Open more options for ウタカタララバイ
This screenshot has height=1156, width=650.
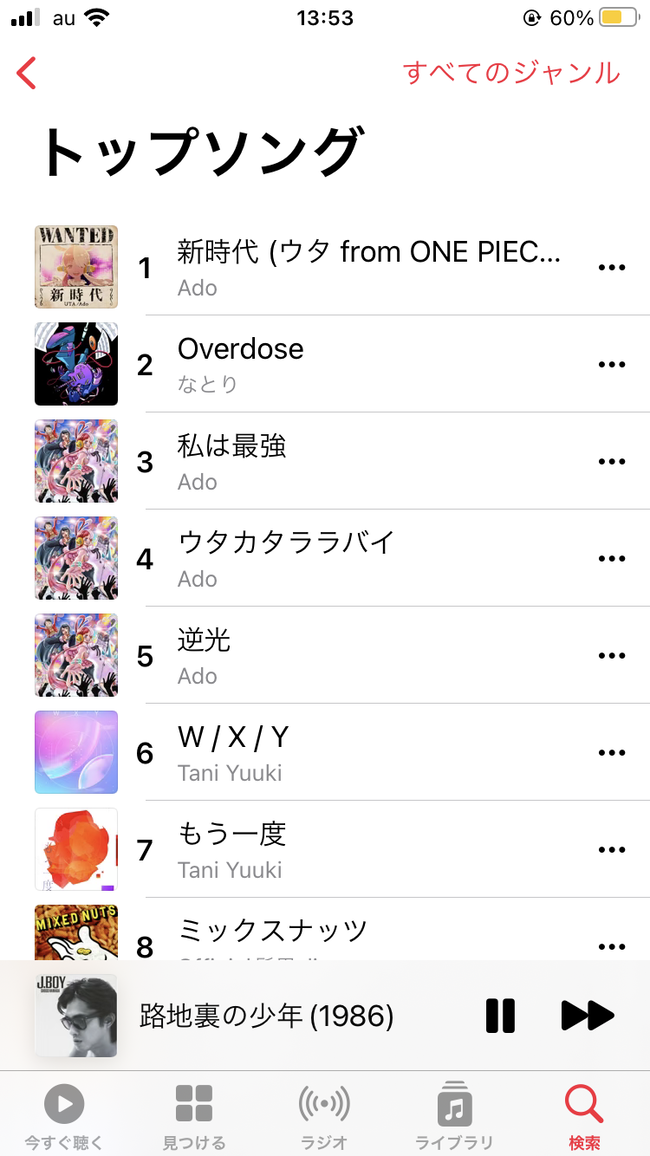click(612, 559)
